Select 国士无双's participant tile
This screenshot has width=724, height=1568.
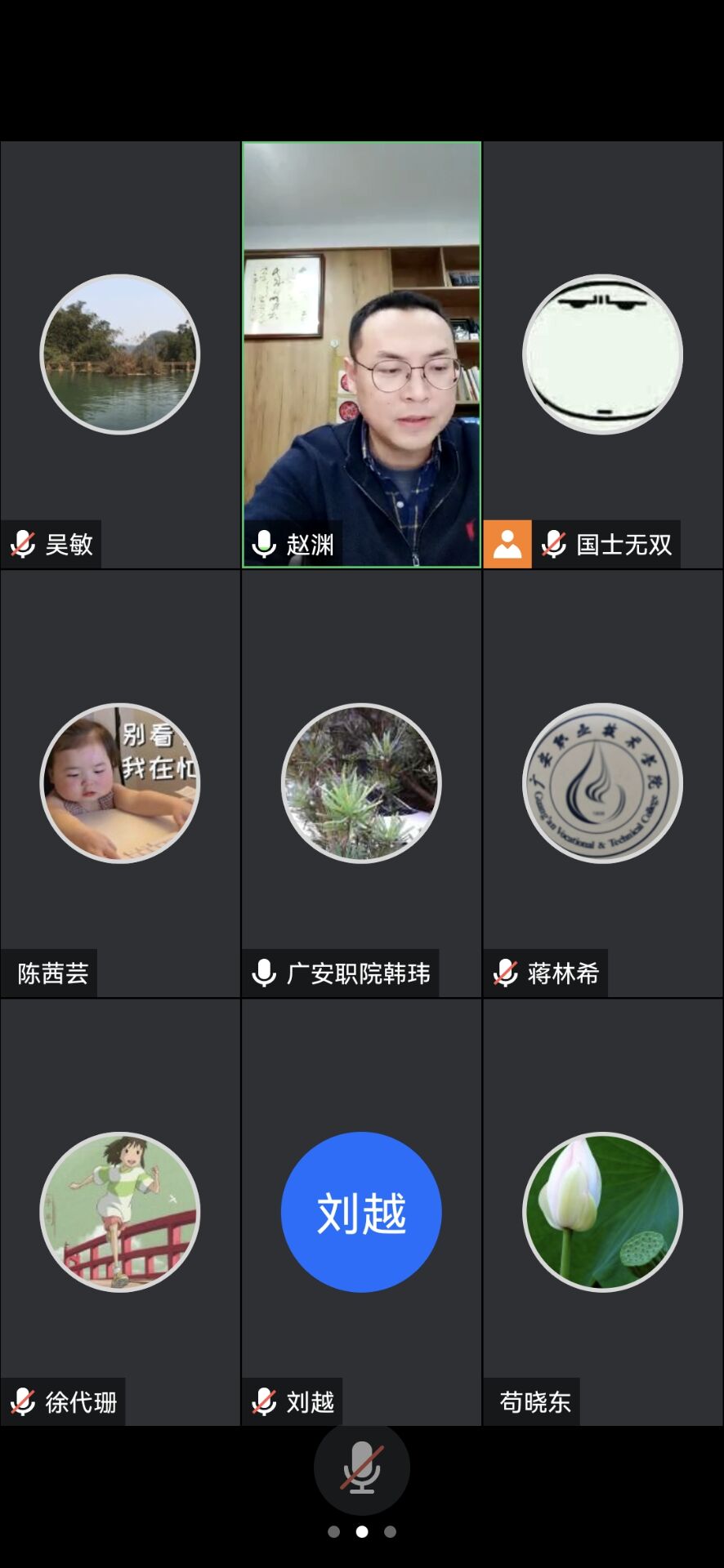click(x=602, y=354)
